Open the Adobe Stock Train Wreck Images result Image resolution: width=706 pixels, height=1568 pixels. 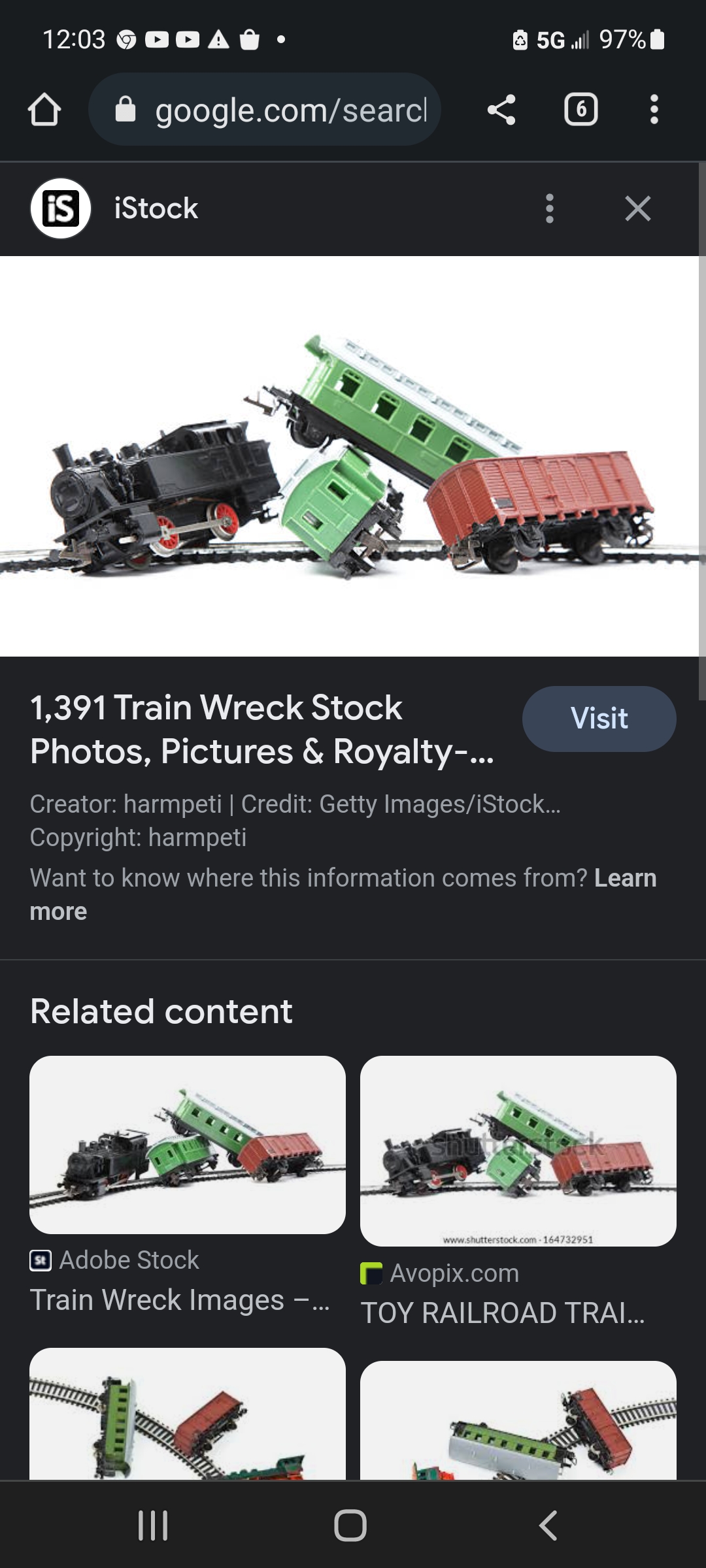(x=187, y=1145)
